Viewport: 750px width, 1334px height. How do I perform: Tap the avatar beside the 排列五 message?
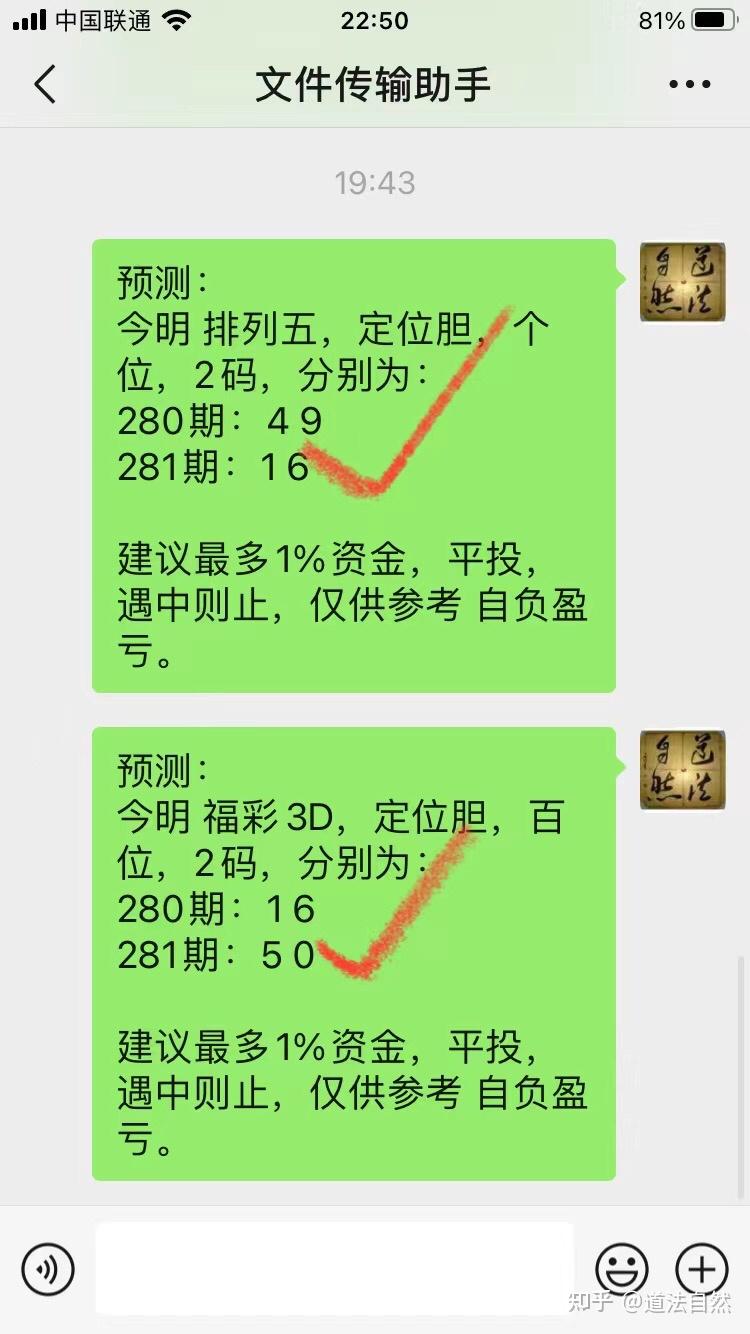[x=682, y=281]
